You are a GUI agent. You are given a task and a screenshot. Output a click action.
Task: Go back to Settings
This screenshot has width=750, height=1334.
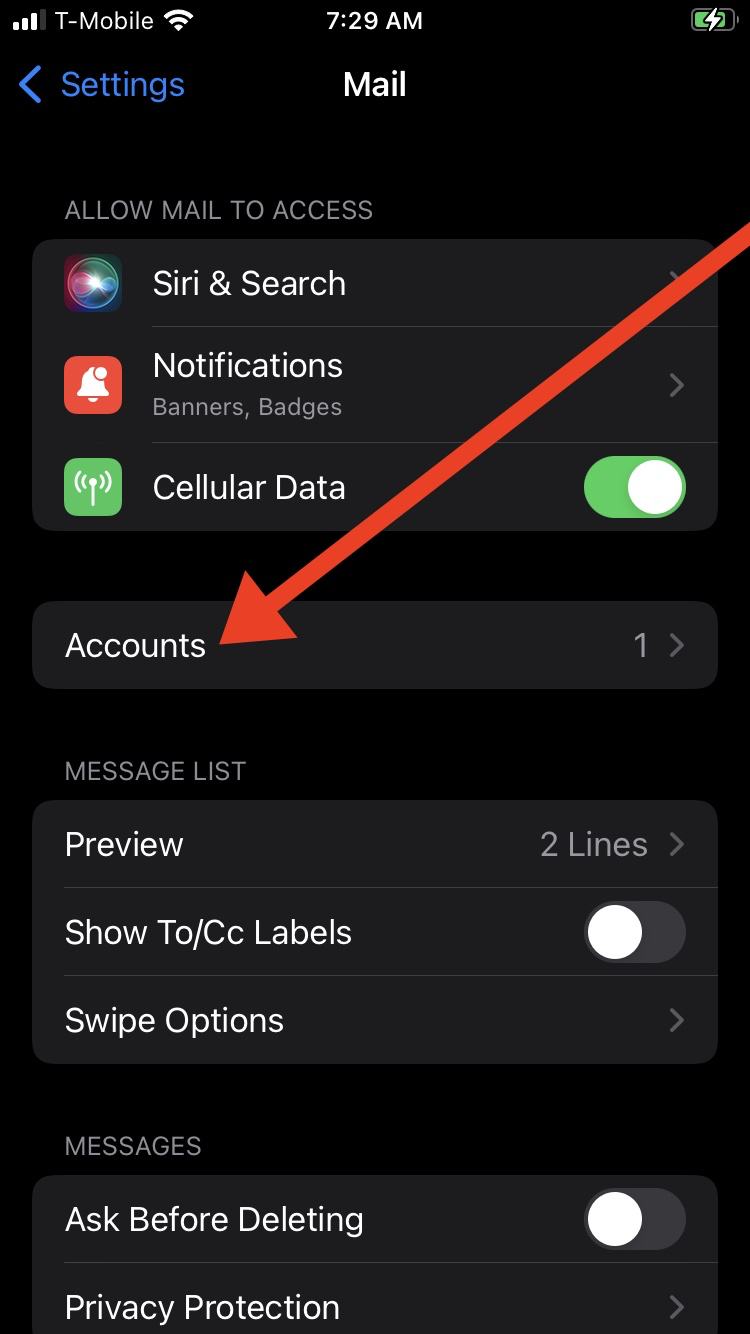click(102, 85)
